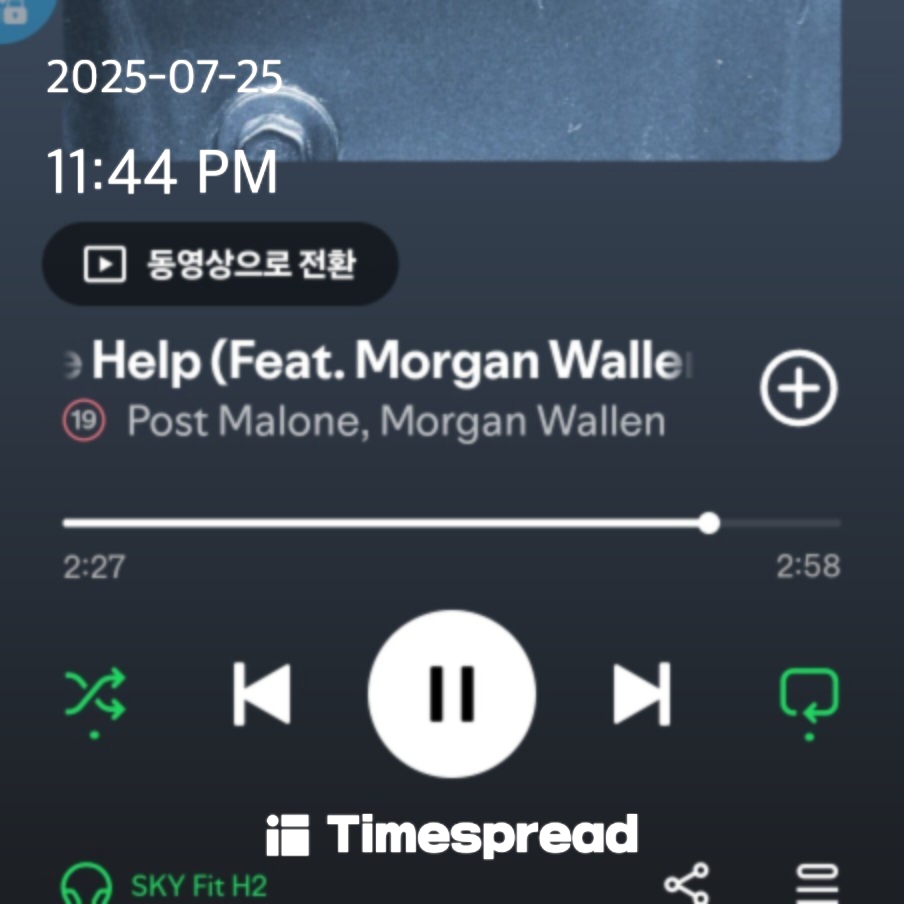Share this song
This screenshot has width=904, height=904.
(686, 883)
